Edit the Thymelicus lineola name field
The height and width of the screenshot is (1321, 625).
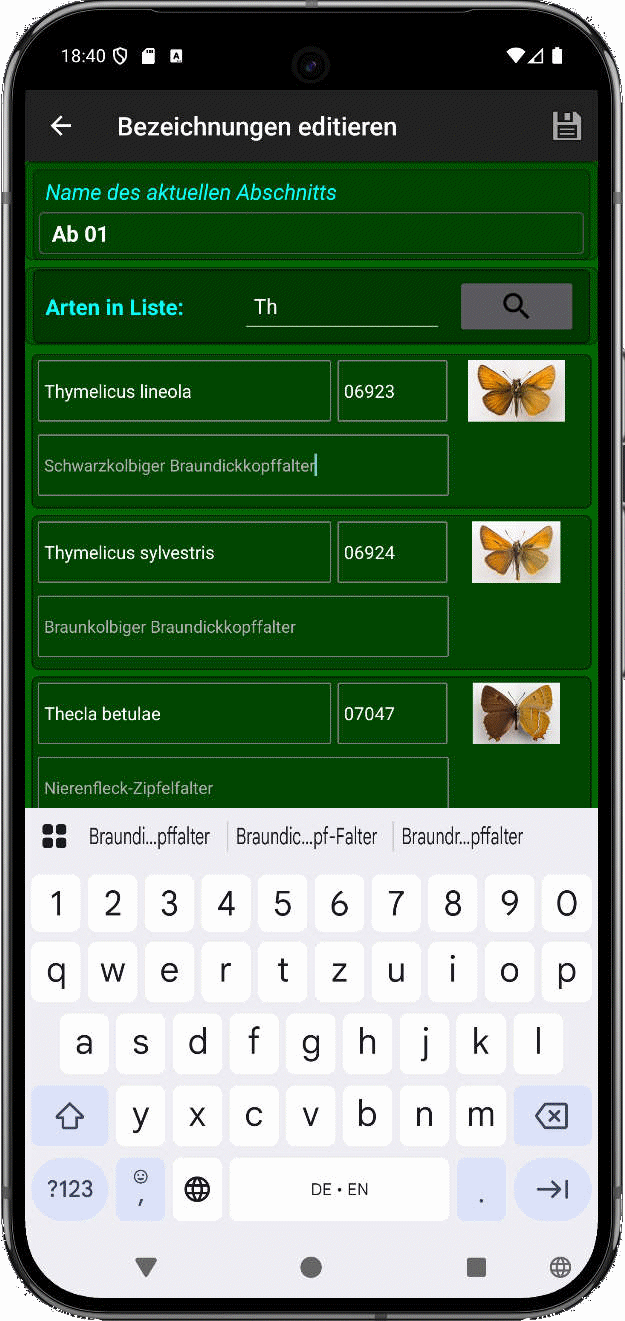pyautogui.click(x=184, y=391)
